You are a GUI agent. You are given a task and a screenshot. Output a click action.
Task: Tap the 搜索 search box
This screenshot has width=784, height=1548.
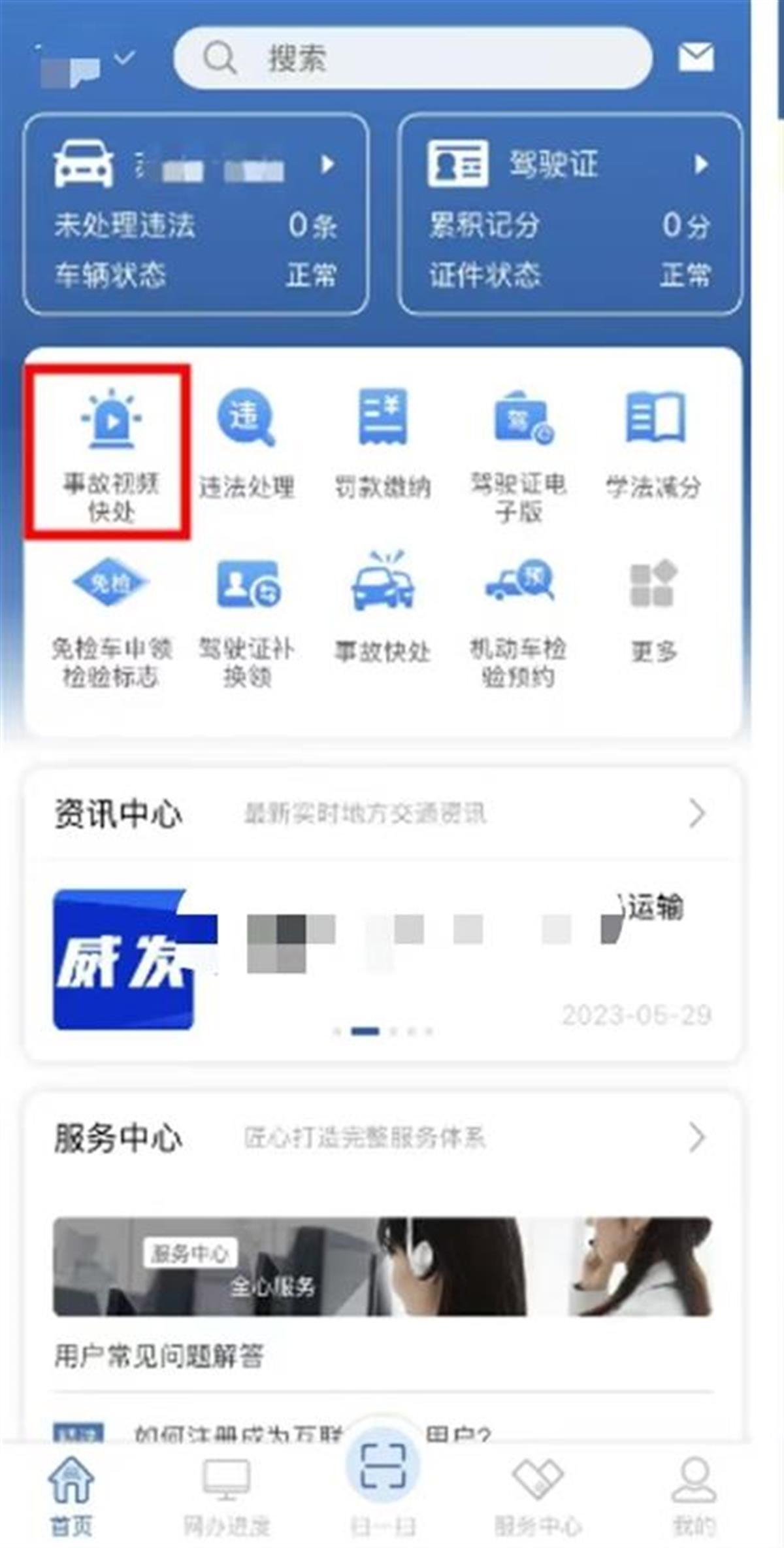[x=412, y=58]
